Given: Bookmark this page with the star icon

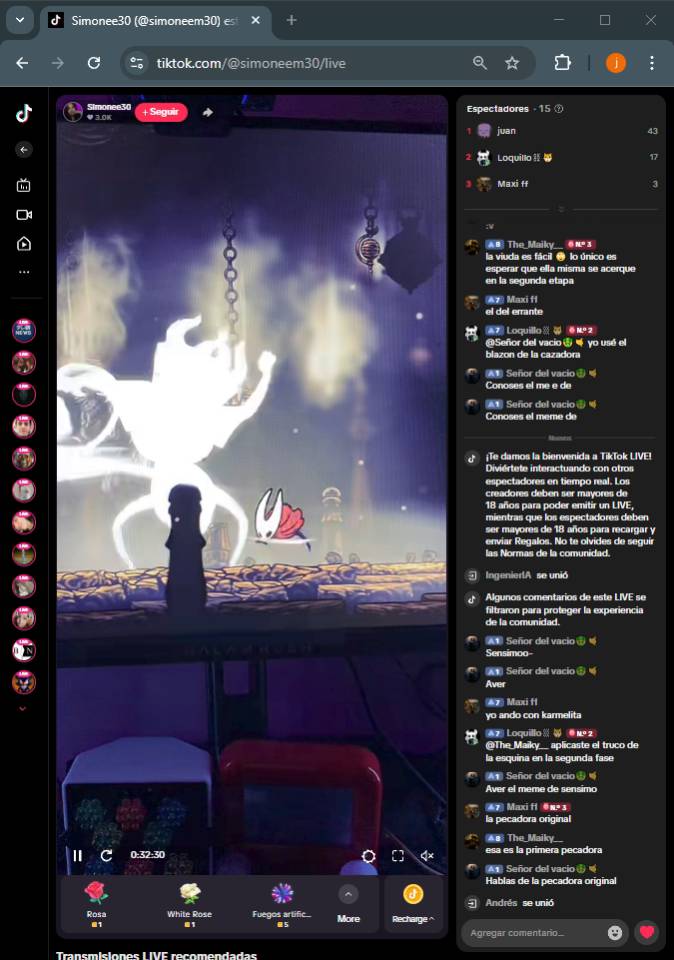Looking at the screenshot, I should [512, 63].
